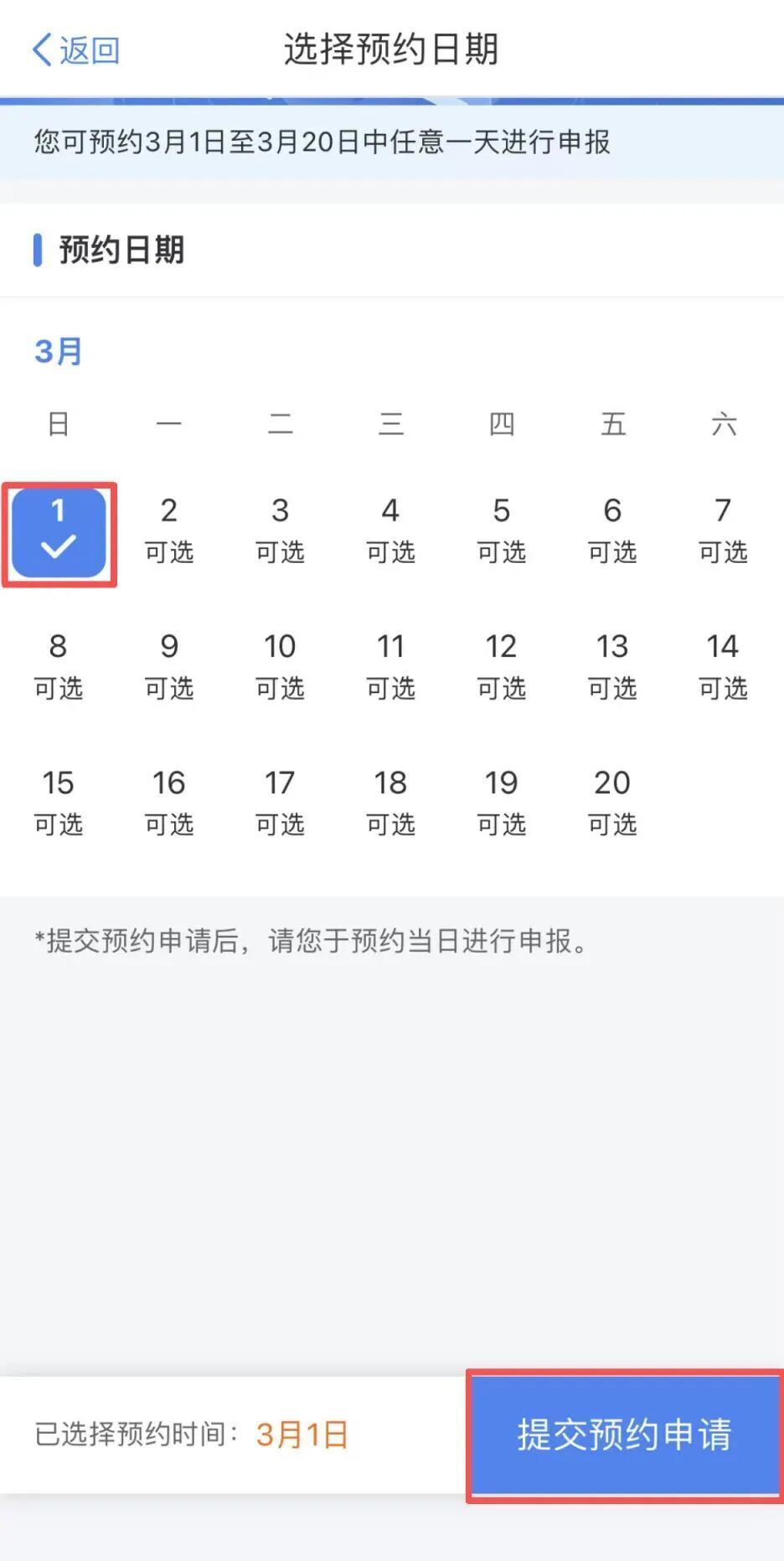
Task: Choose March 8 under the Sunday column
Action: pyautogui.click(x=58, y=664)
